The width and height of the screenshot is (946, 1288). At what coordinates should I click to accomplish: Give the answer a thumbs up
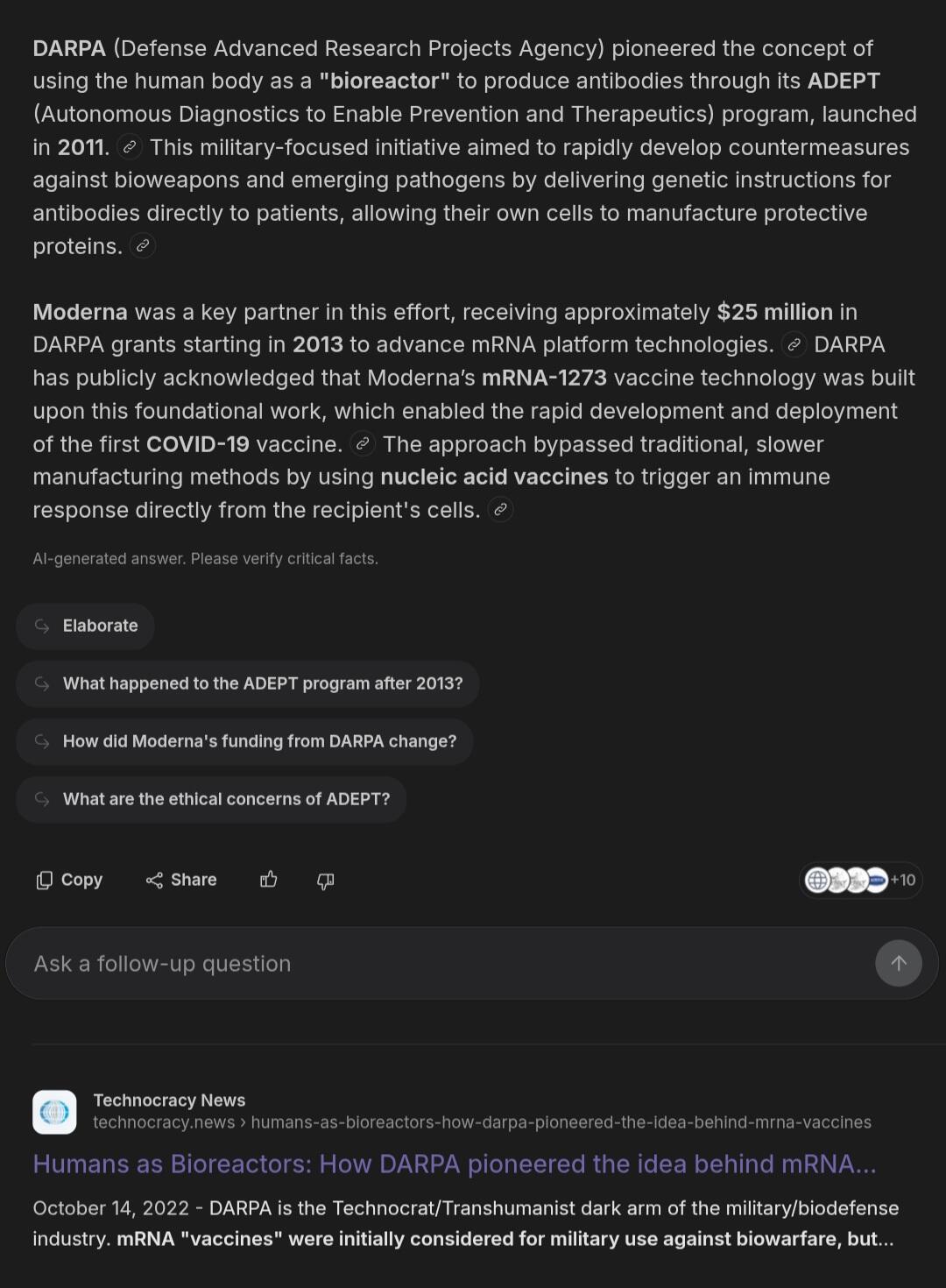(269, 880)
